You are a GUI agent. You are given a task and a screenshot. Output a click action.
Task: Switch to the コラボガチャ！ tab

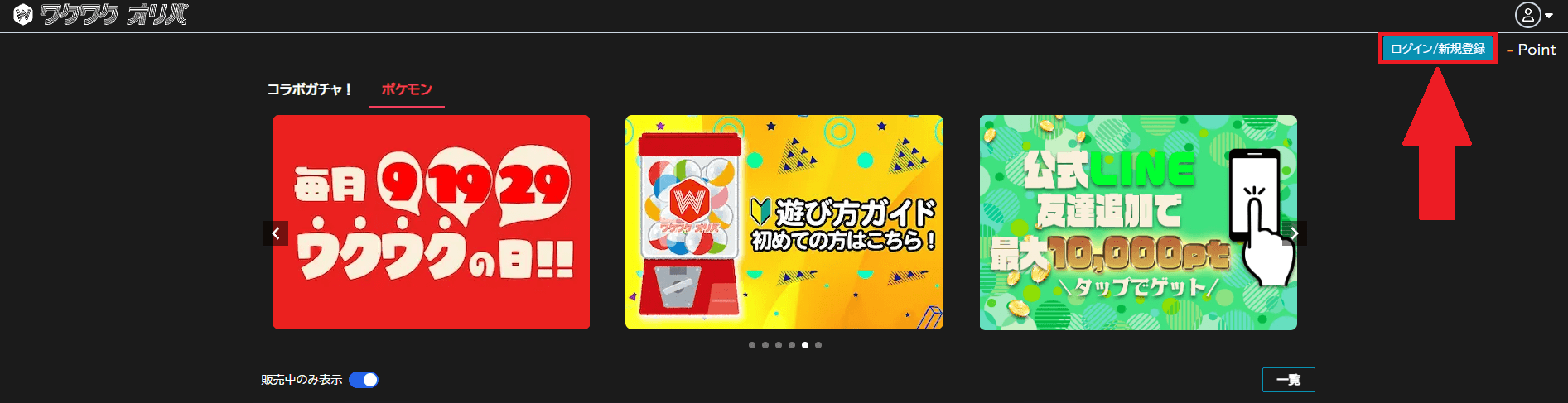tap(309, 89)
